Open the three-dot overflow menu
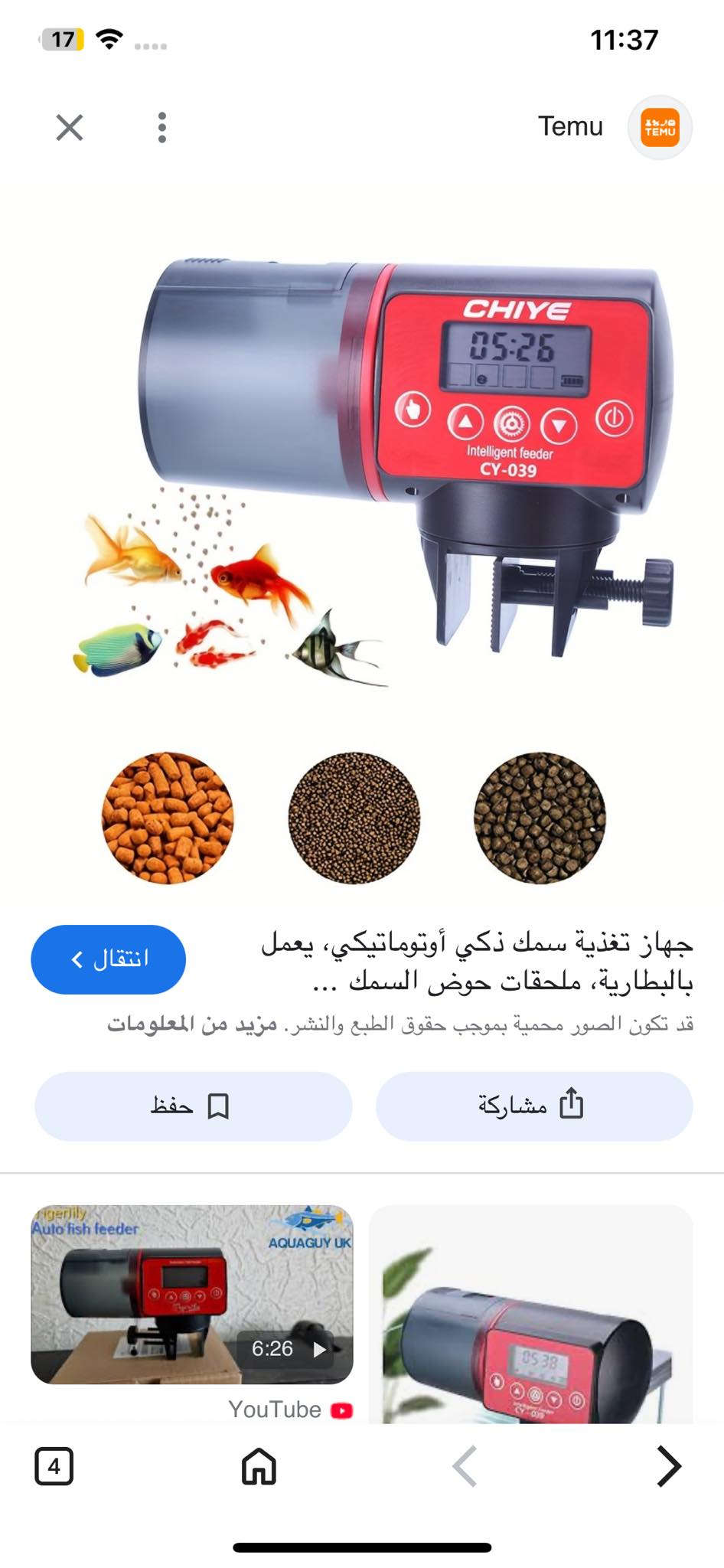This screenshot has height=1568, width=724. 161,127
